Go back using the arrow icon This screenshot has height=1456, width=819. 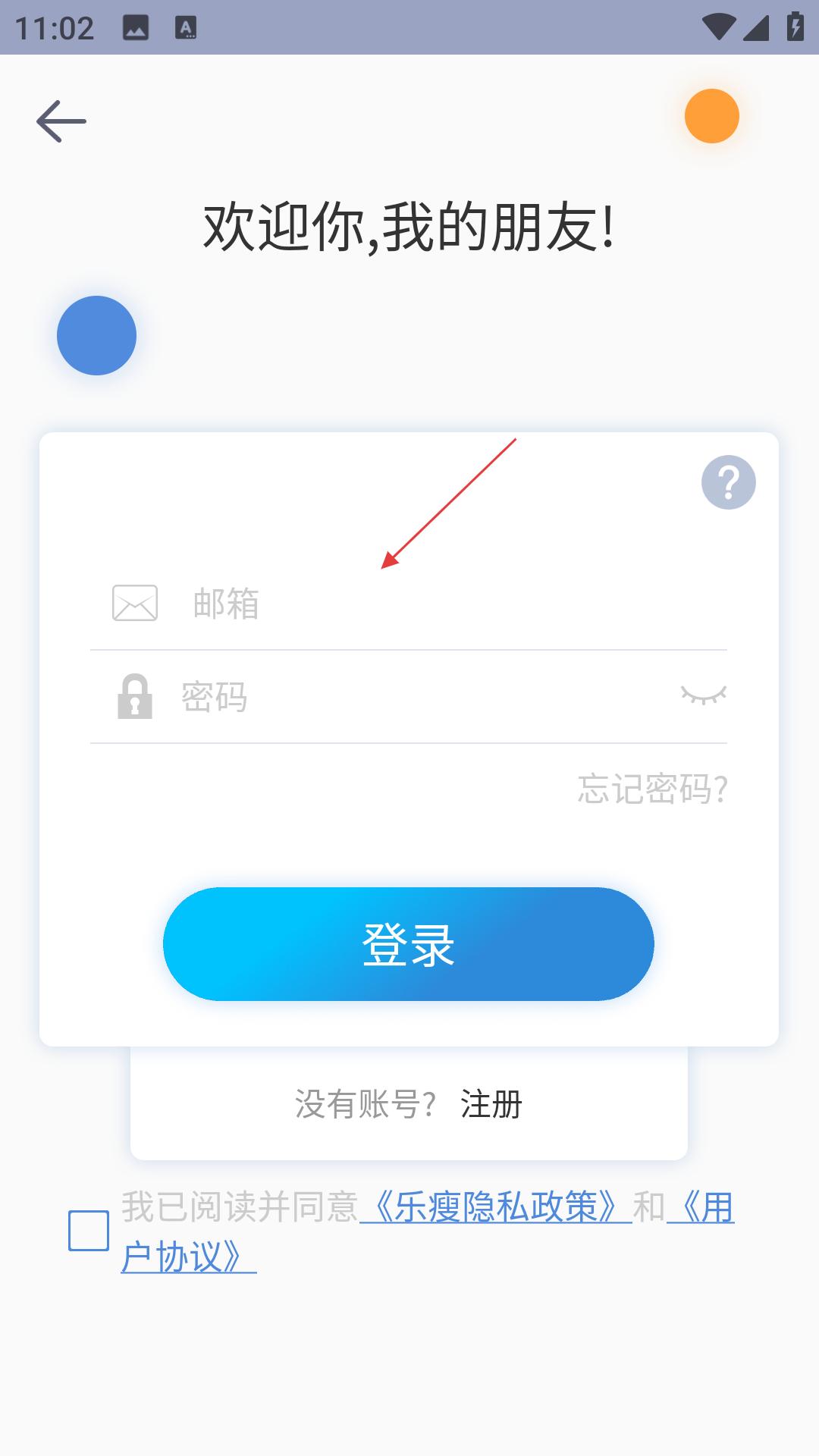pos(61,121)
